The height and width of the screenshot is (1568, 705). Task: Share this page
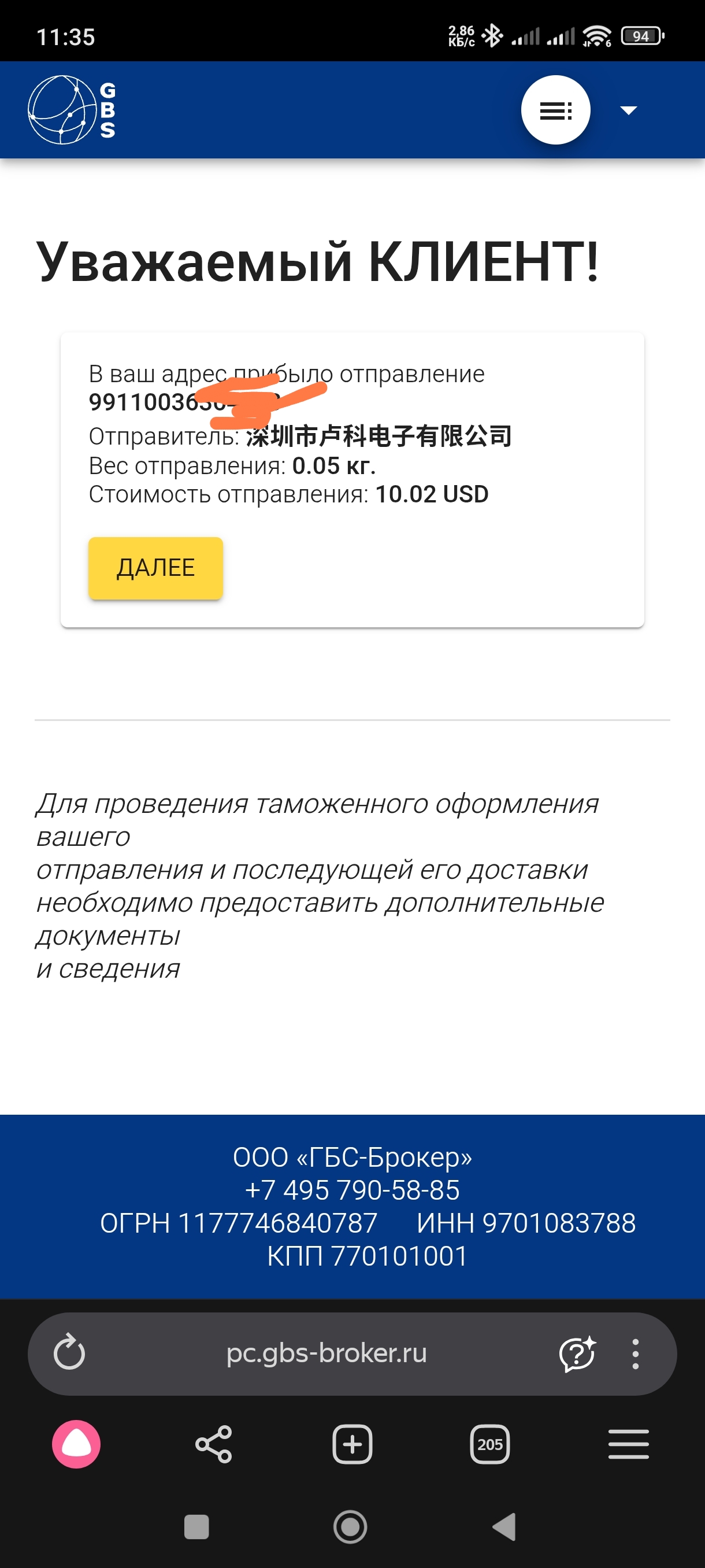pyautogui.click(x=213, y=1444)
